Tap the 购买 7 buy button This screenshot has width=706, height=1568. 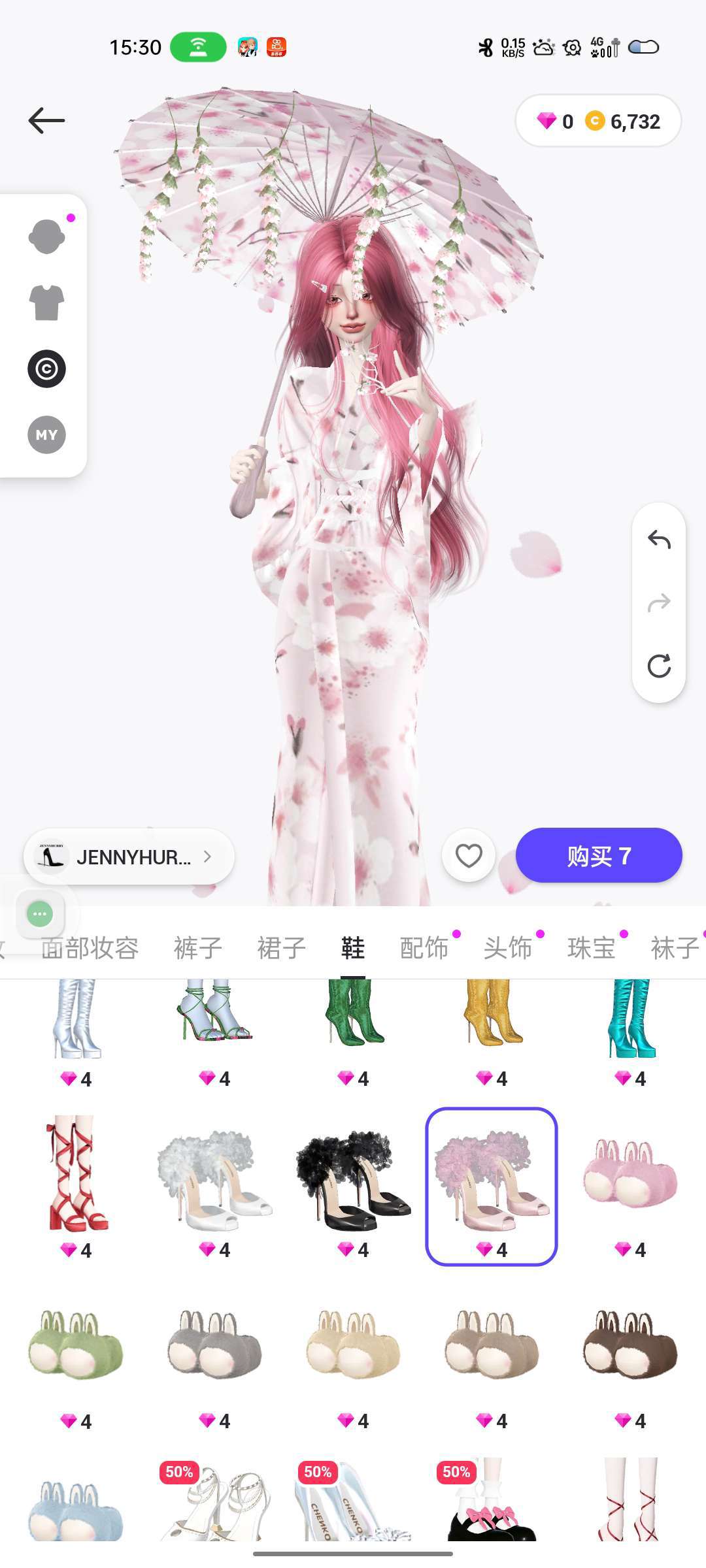599,856
